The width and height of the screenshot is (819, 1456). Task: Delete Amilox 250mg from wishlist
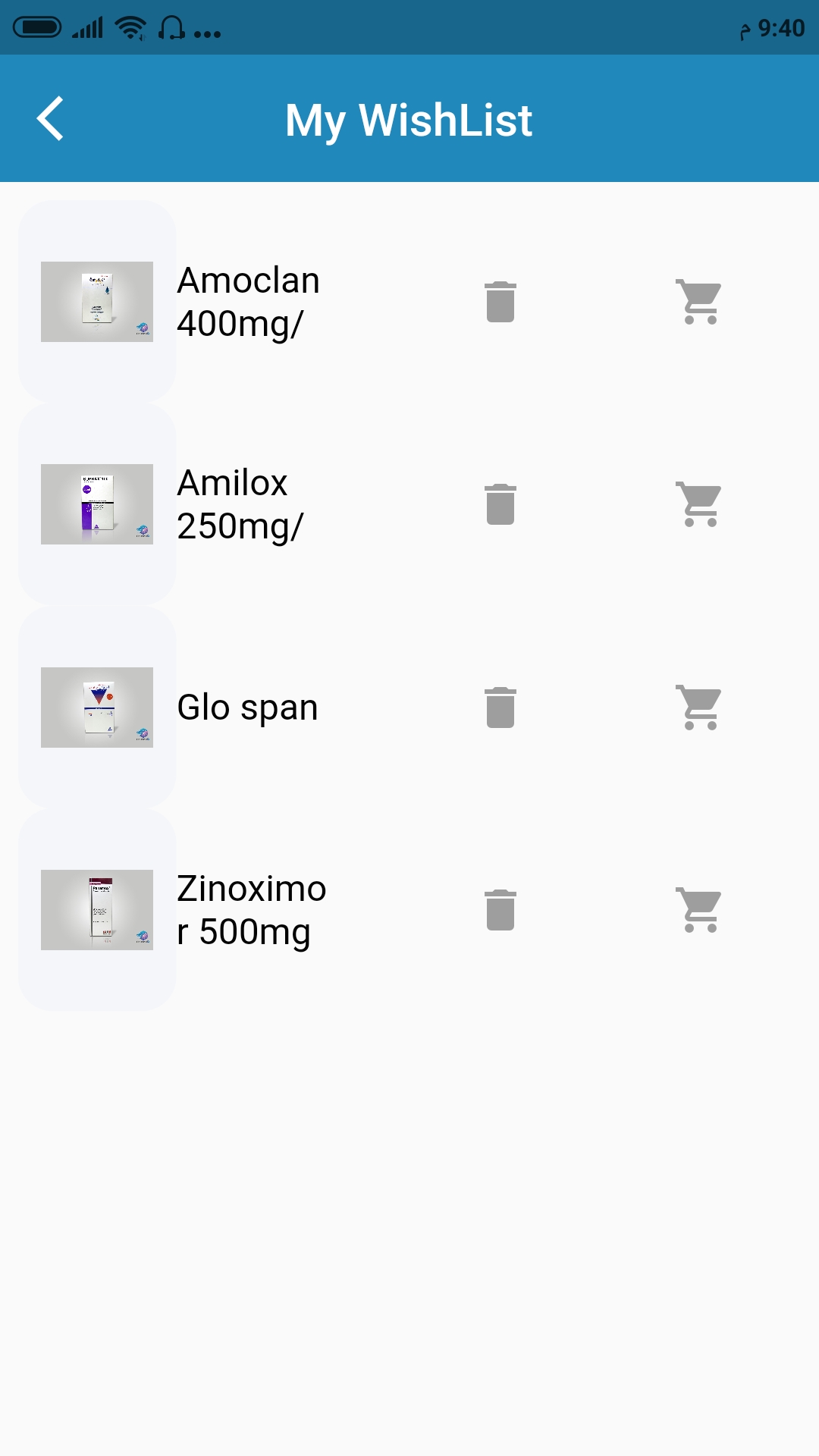[500, 504]
